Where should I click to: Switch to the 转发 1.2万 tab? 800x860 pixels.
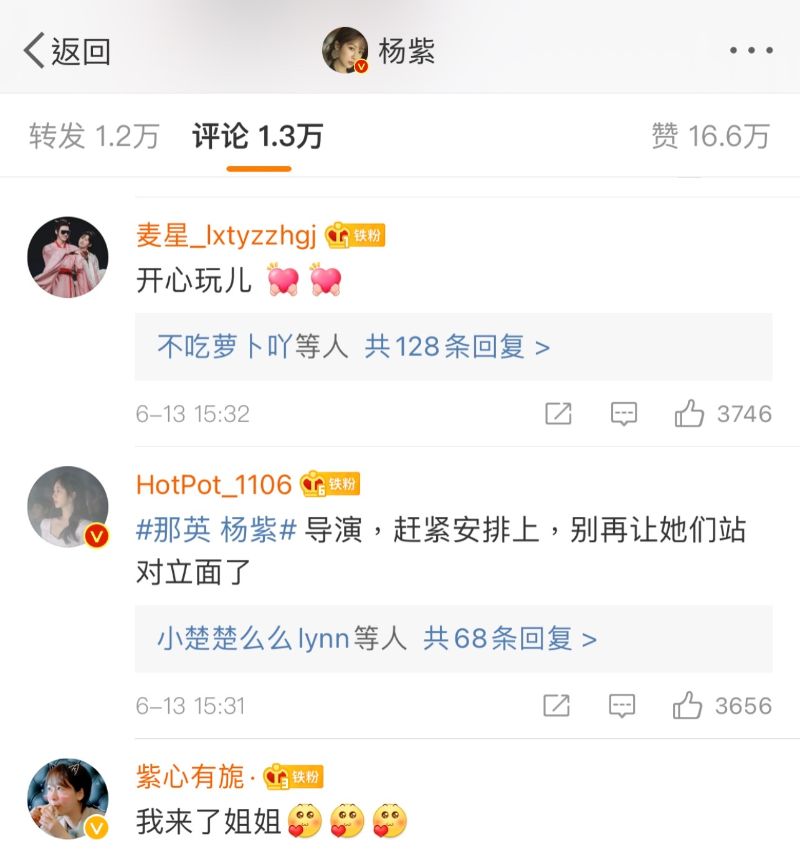(94, 137)
